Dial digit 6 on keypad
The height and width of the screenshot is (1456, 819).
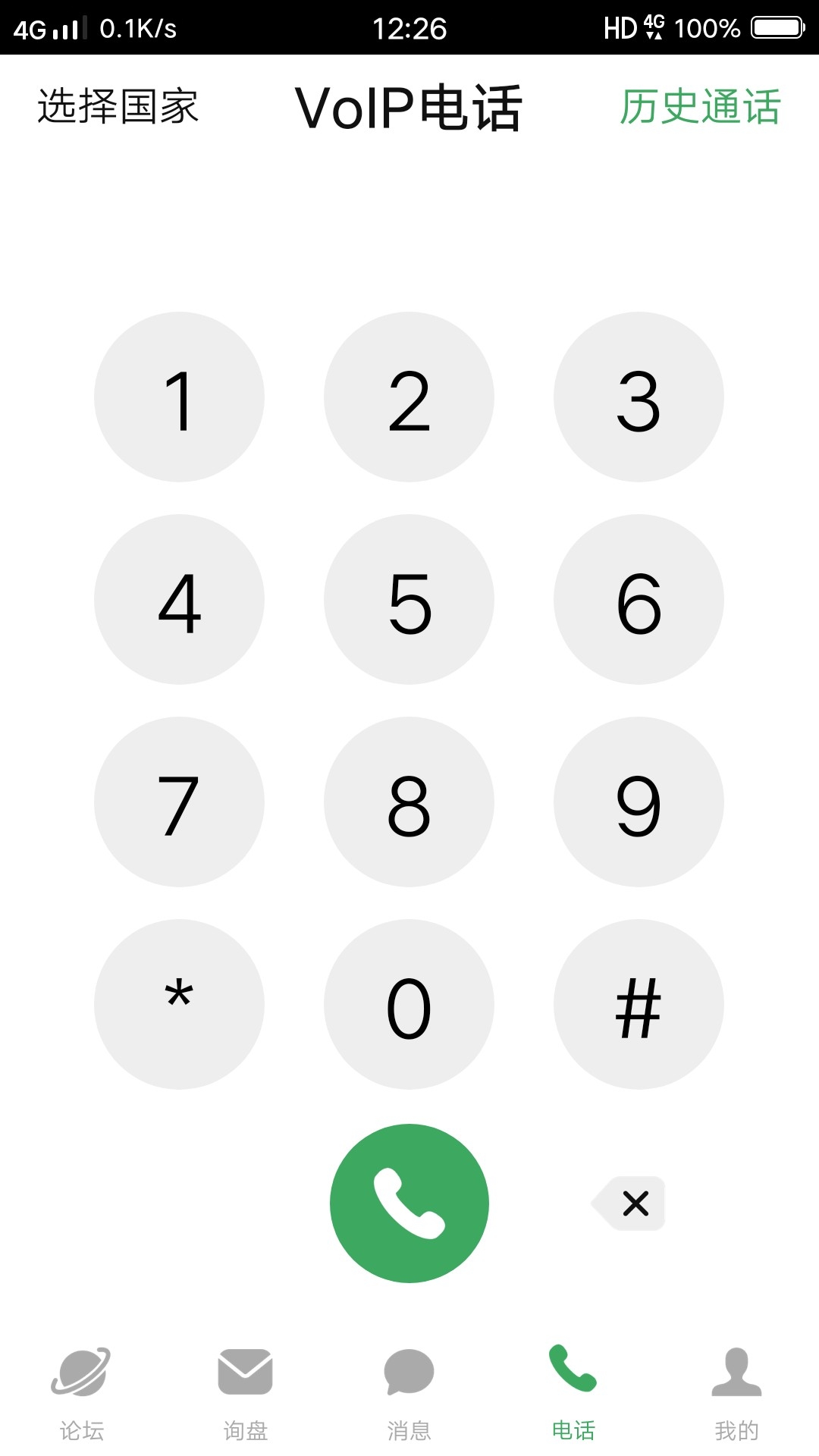639,599
